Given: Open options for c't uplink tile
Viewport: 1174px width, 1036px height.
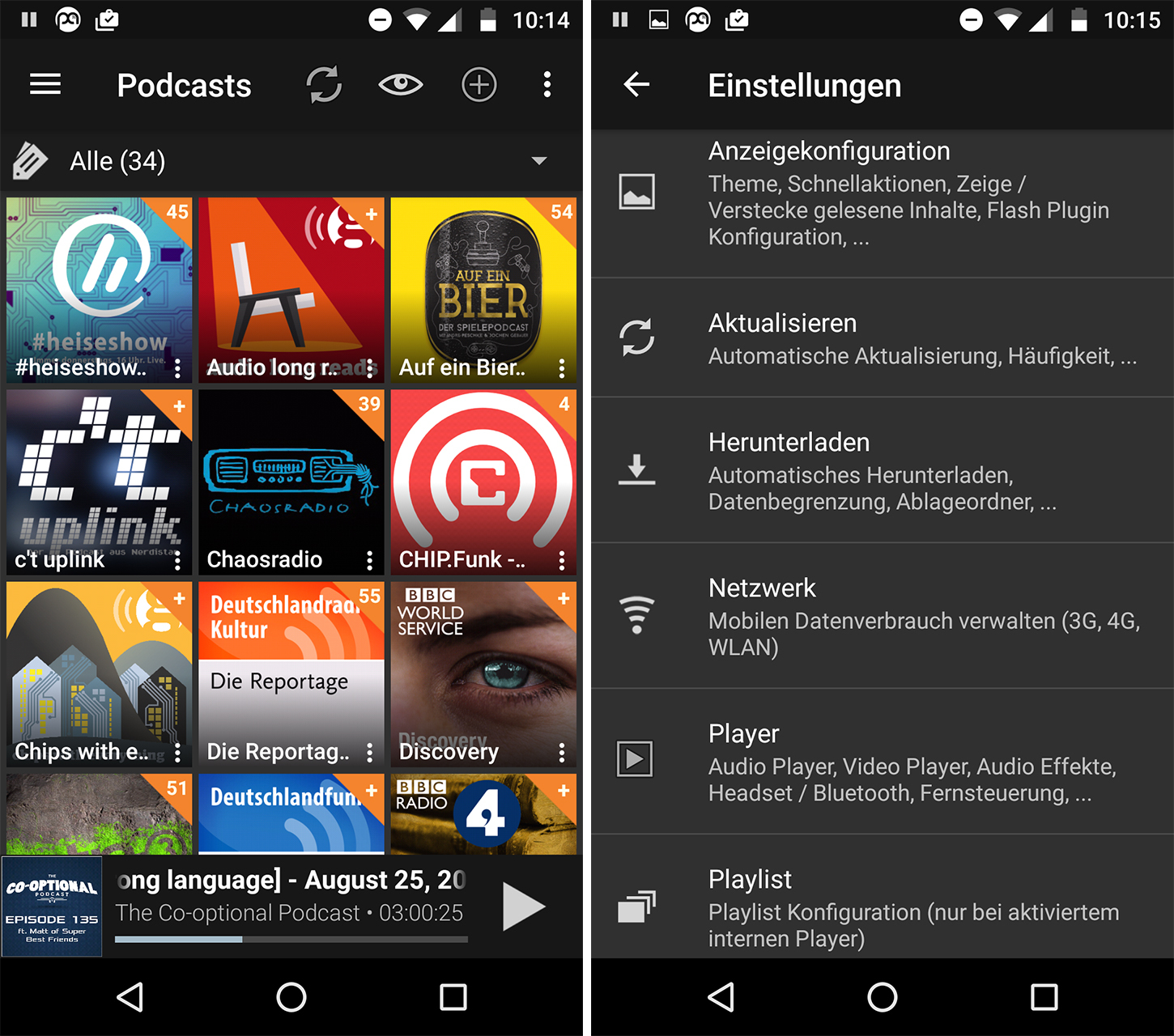Looking at the screenshot, I should (177, 560).
